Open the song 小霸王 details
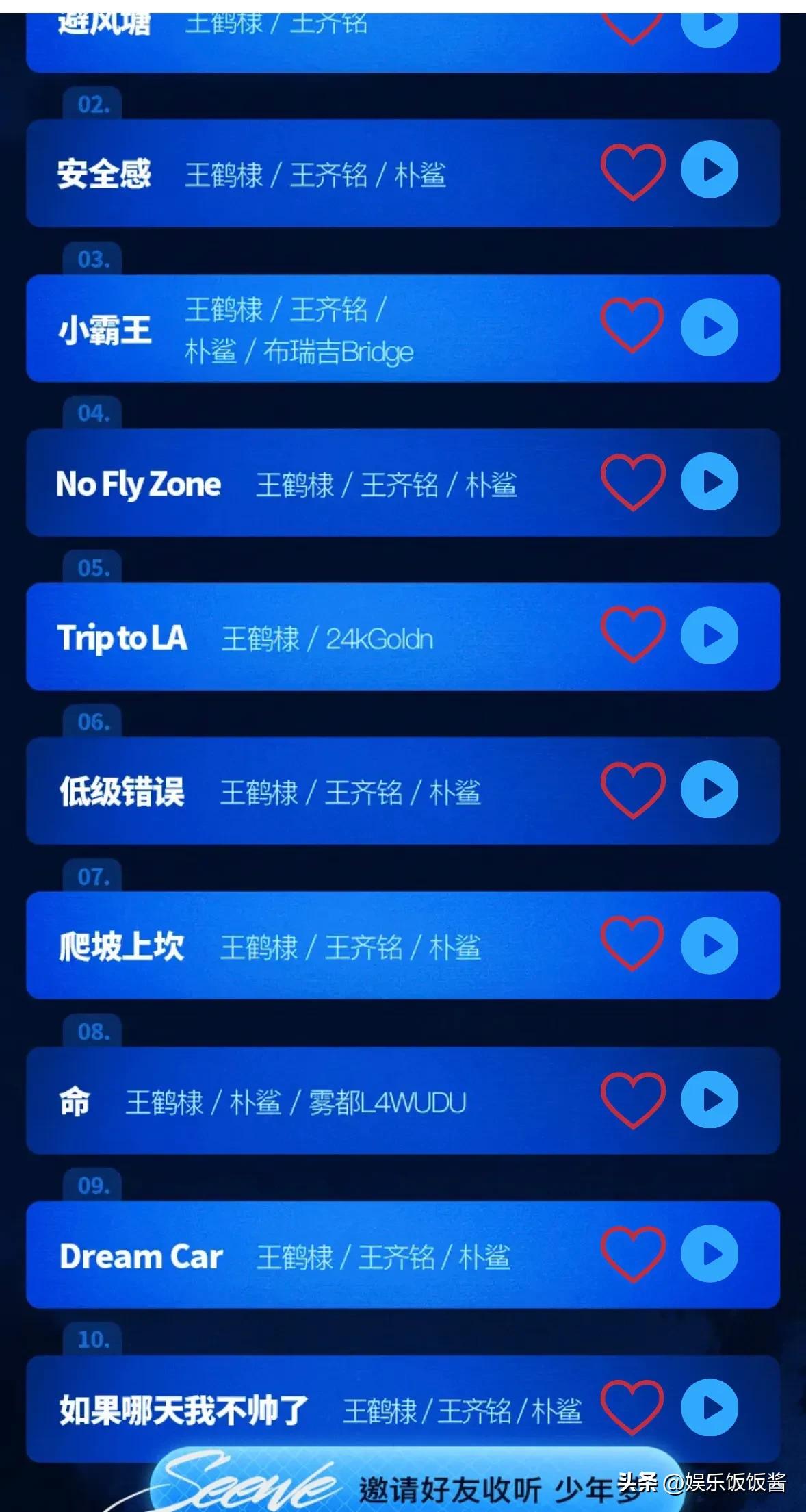Image resolution: width=806 pixels, height=1512 pixels. [x=106, y=329]
